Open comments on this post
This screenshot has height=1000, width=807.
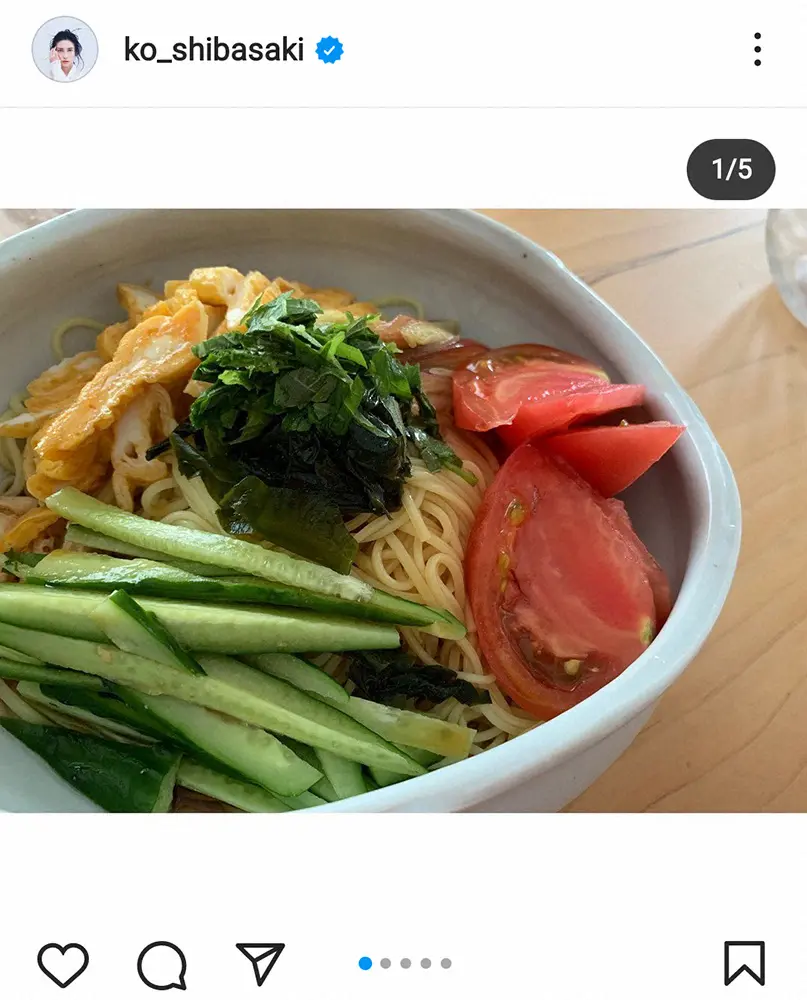[162, 964]
